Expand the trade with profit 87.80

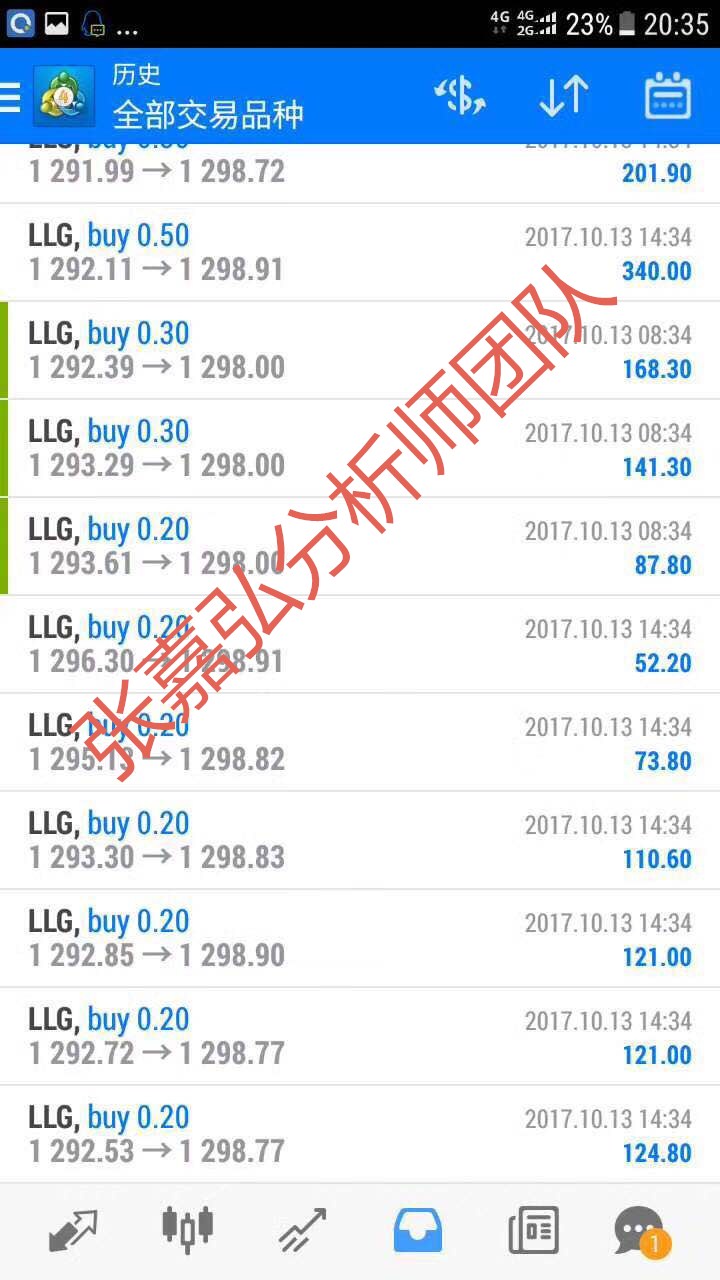(360, 547)
